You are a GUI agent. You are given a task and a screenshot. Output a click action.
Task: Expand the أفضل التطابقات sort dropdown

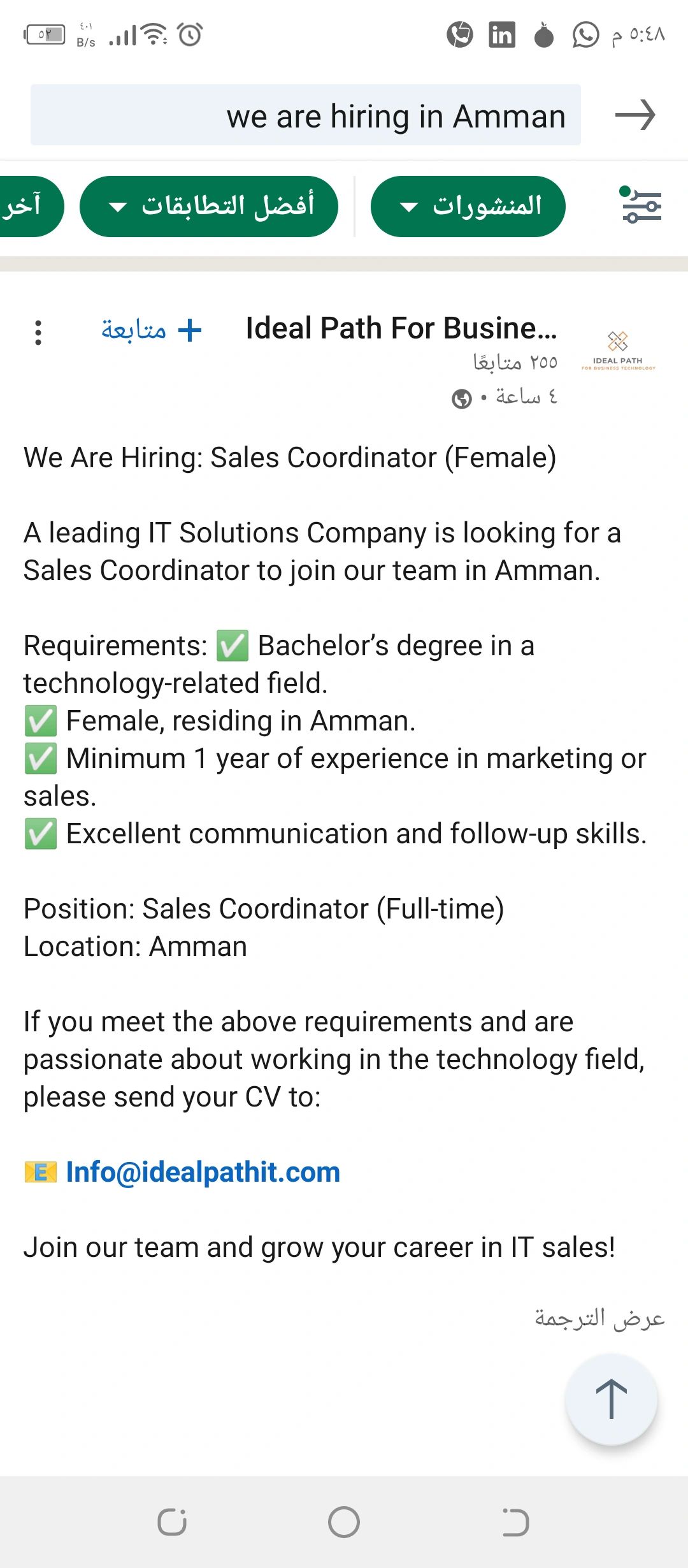click(209, 207)
